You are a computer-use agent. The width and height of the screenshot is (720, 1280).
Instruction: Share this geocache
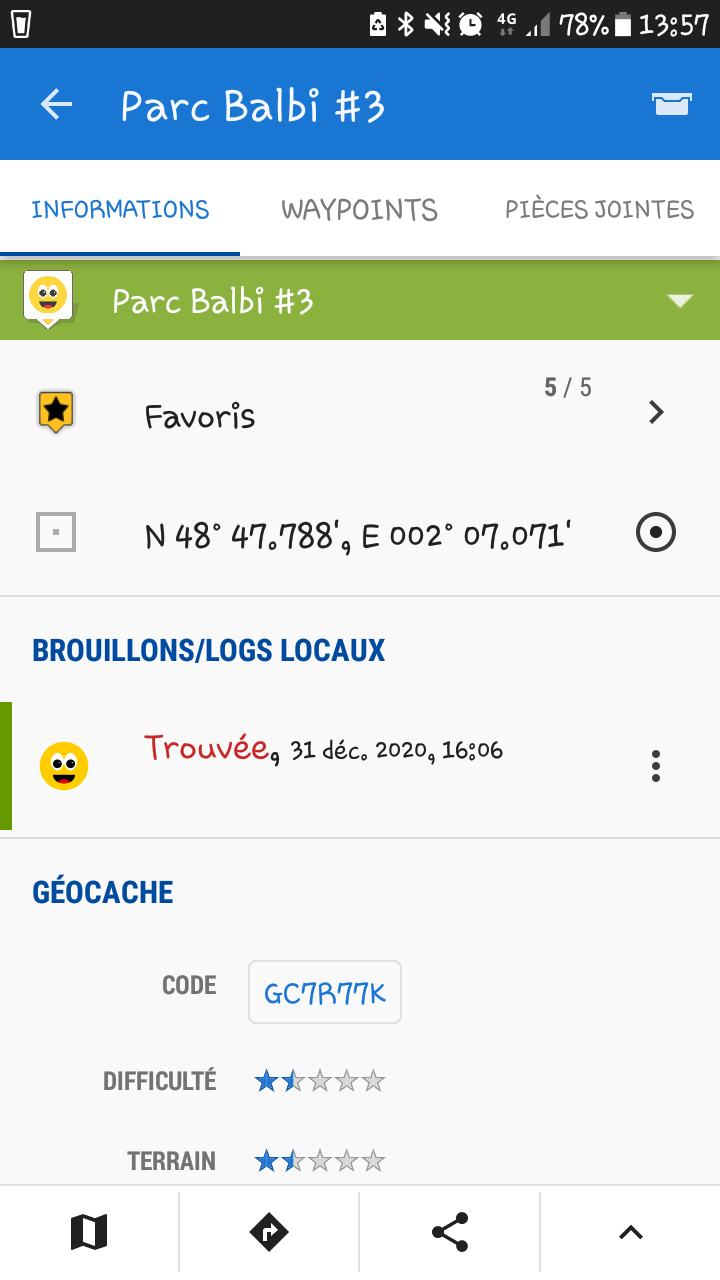point(450,1232)
